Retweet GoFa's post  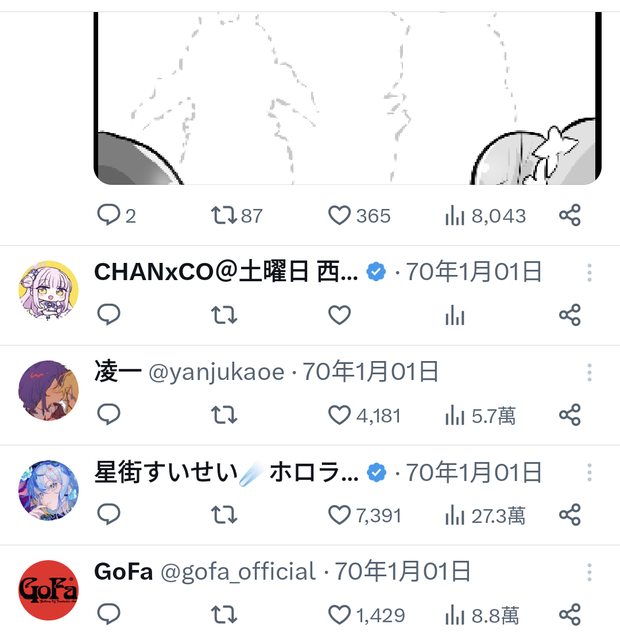pyautogui.click(x=224, y=614)
